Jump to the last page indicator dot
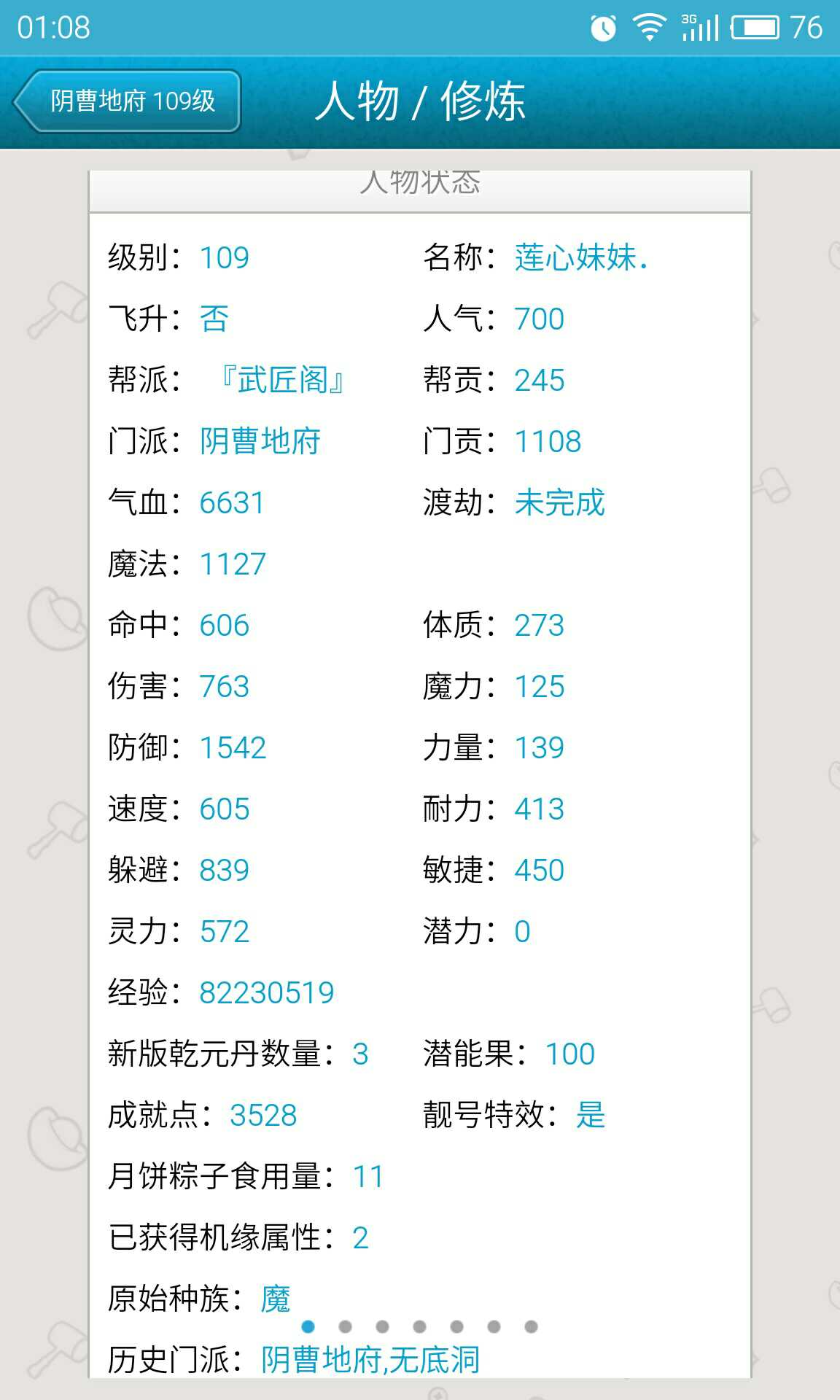Viewport: 840px width, 1400px height. click(x=531, y=1326)
